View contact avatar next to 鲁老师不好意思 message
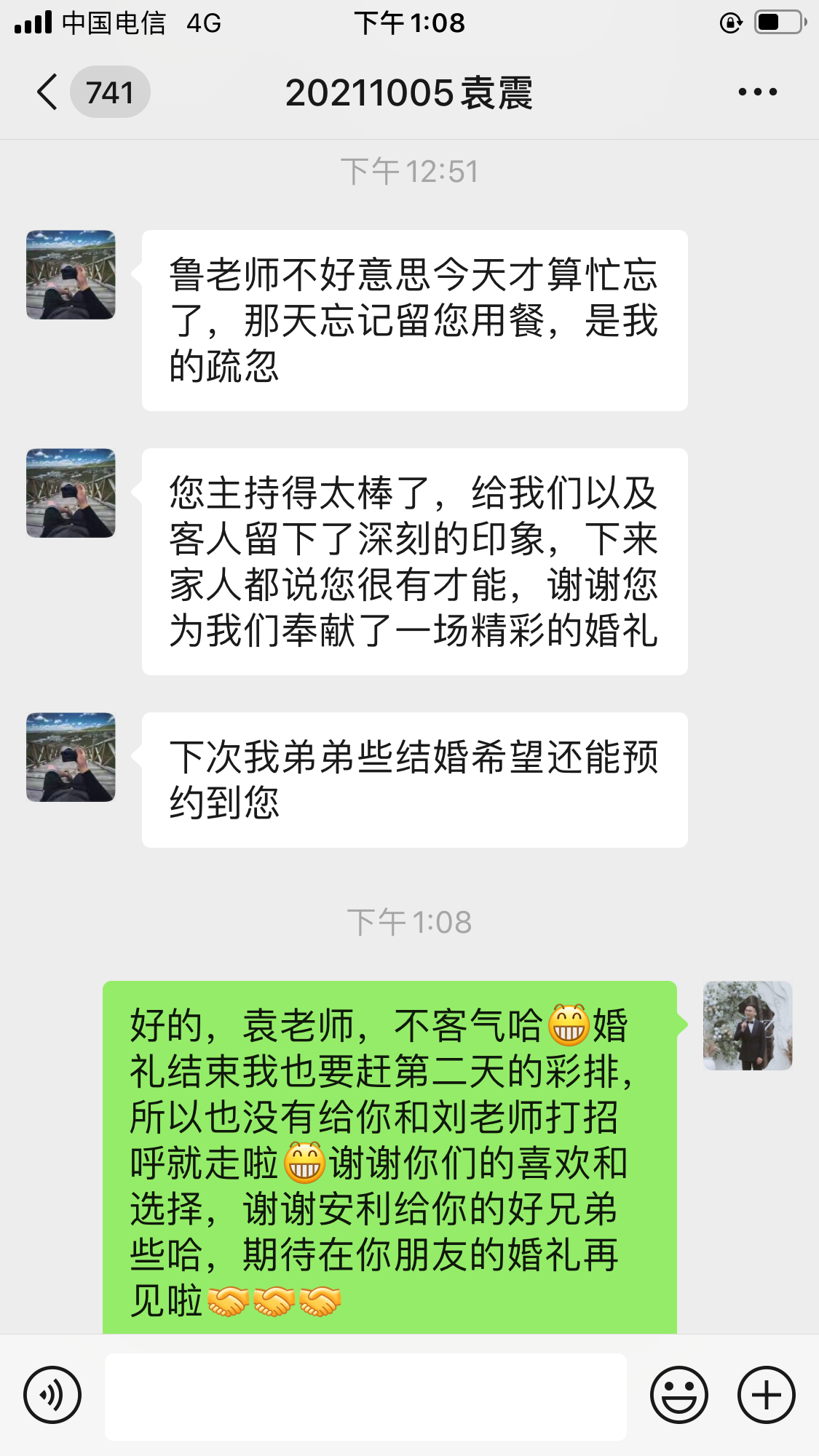The width and height of the screenshot is (819, 1456). 71,275
